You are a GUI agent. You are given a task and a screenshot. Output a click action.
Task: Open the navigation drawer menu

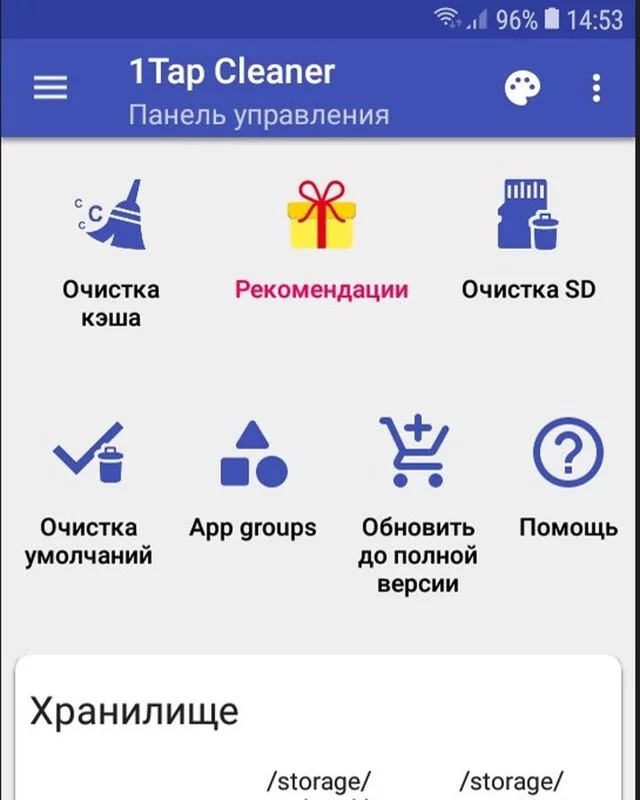51,88
